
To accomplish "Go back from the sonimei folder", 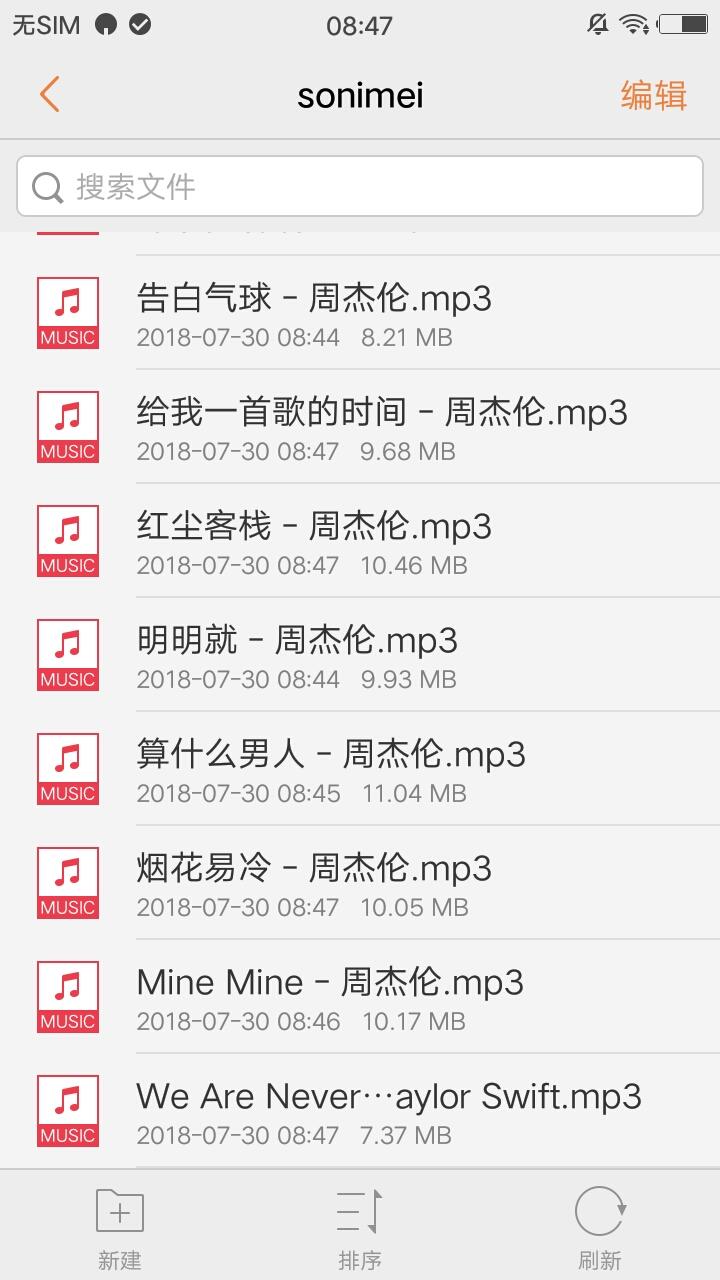I will click(x=50, y=95).
